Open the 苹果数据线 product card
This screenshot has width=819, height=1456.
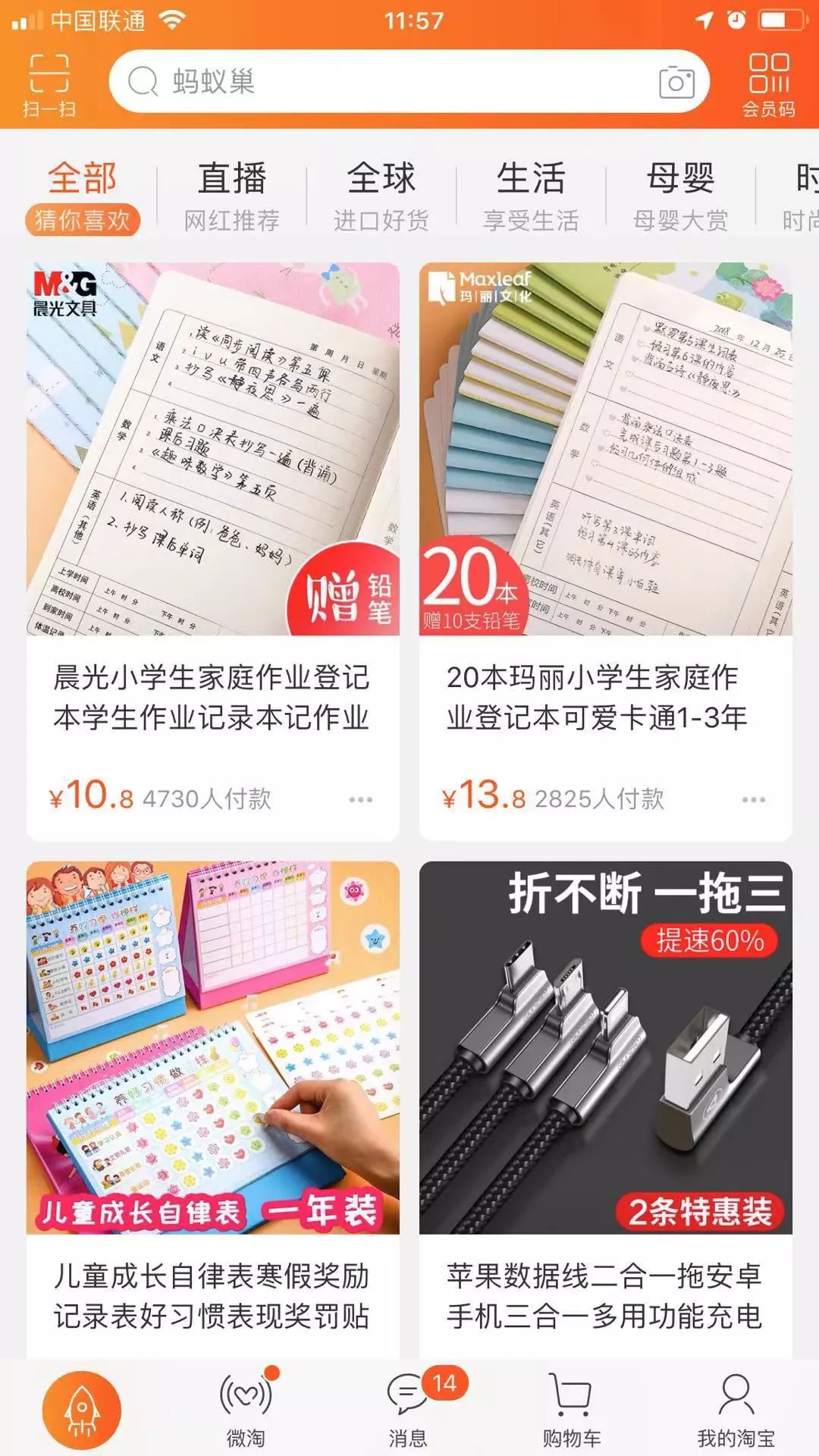(605, 1100)
